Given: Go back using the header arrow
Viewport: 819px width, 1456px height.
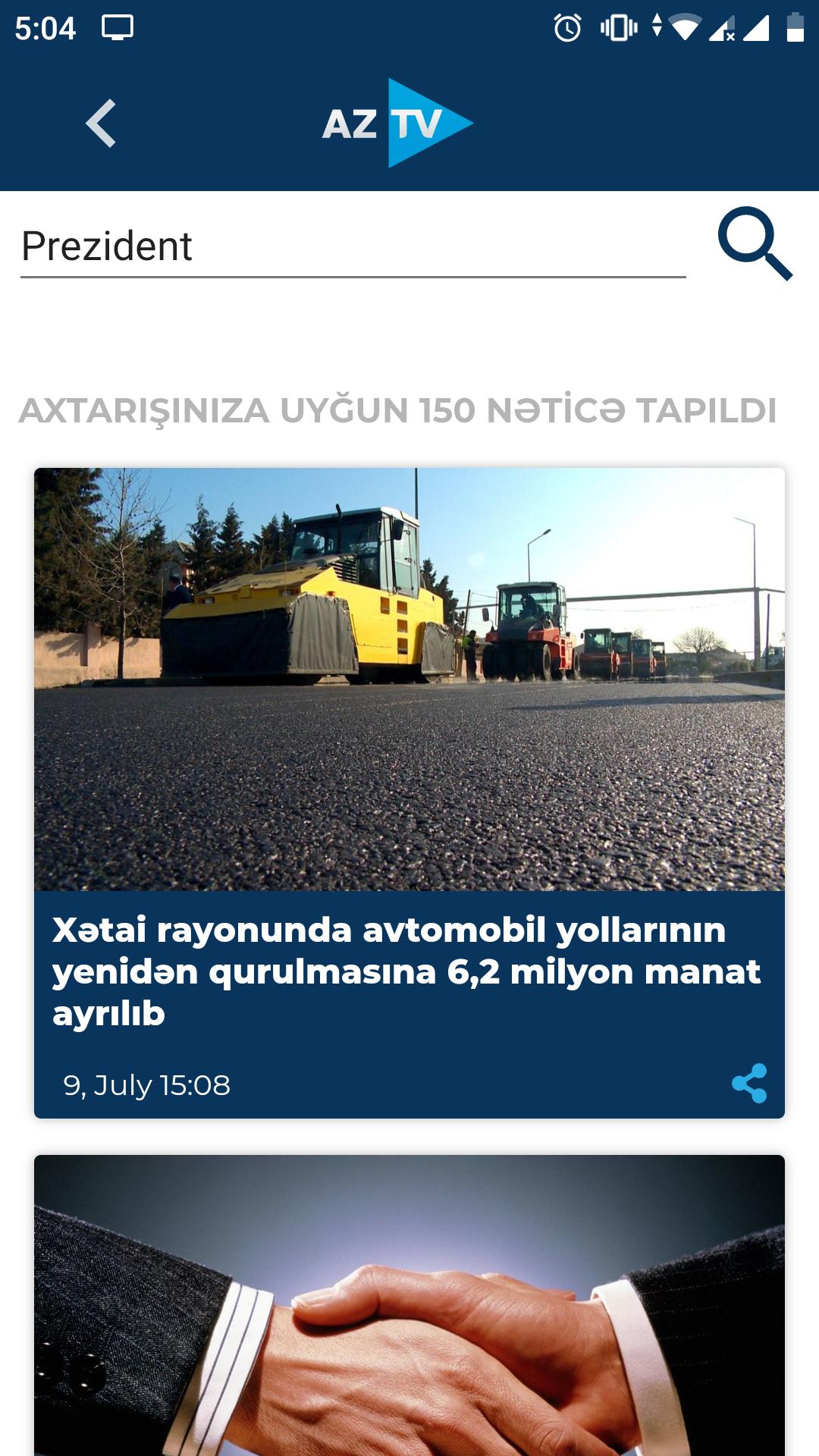Looking at the screenshot, I should pos(101,123).
